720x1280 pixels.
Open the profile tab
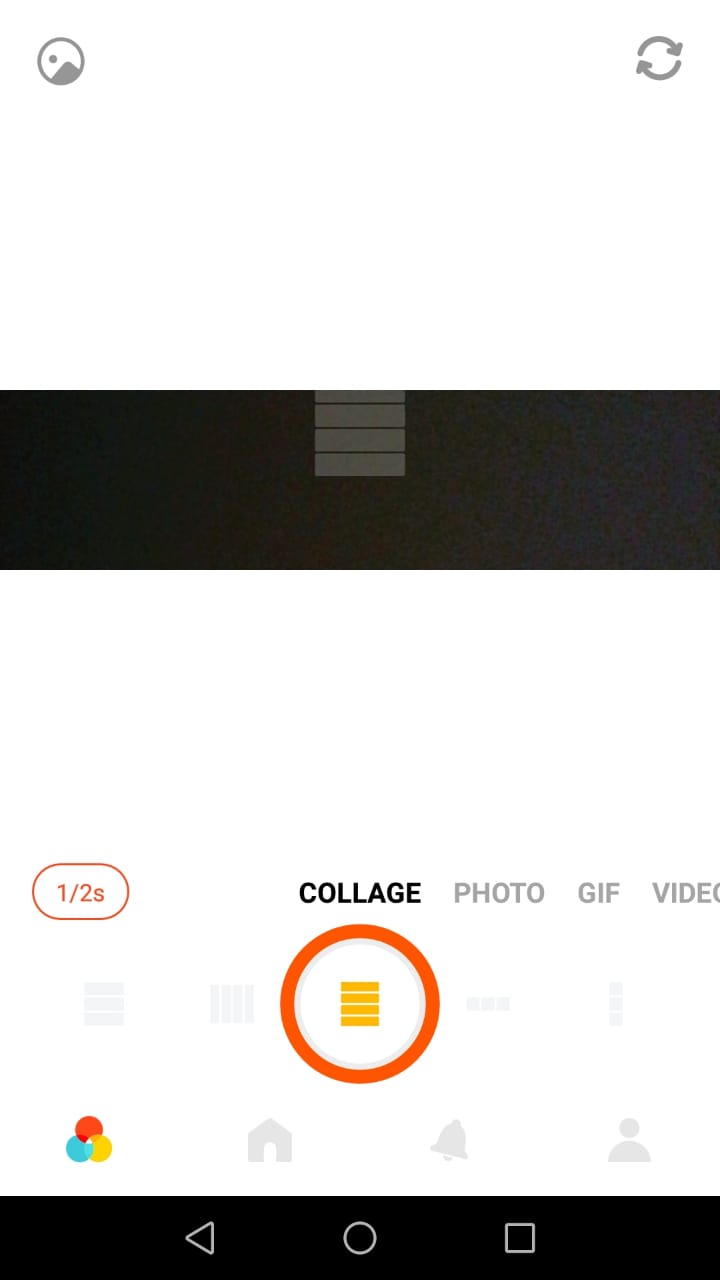[629, 1140]
